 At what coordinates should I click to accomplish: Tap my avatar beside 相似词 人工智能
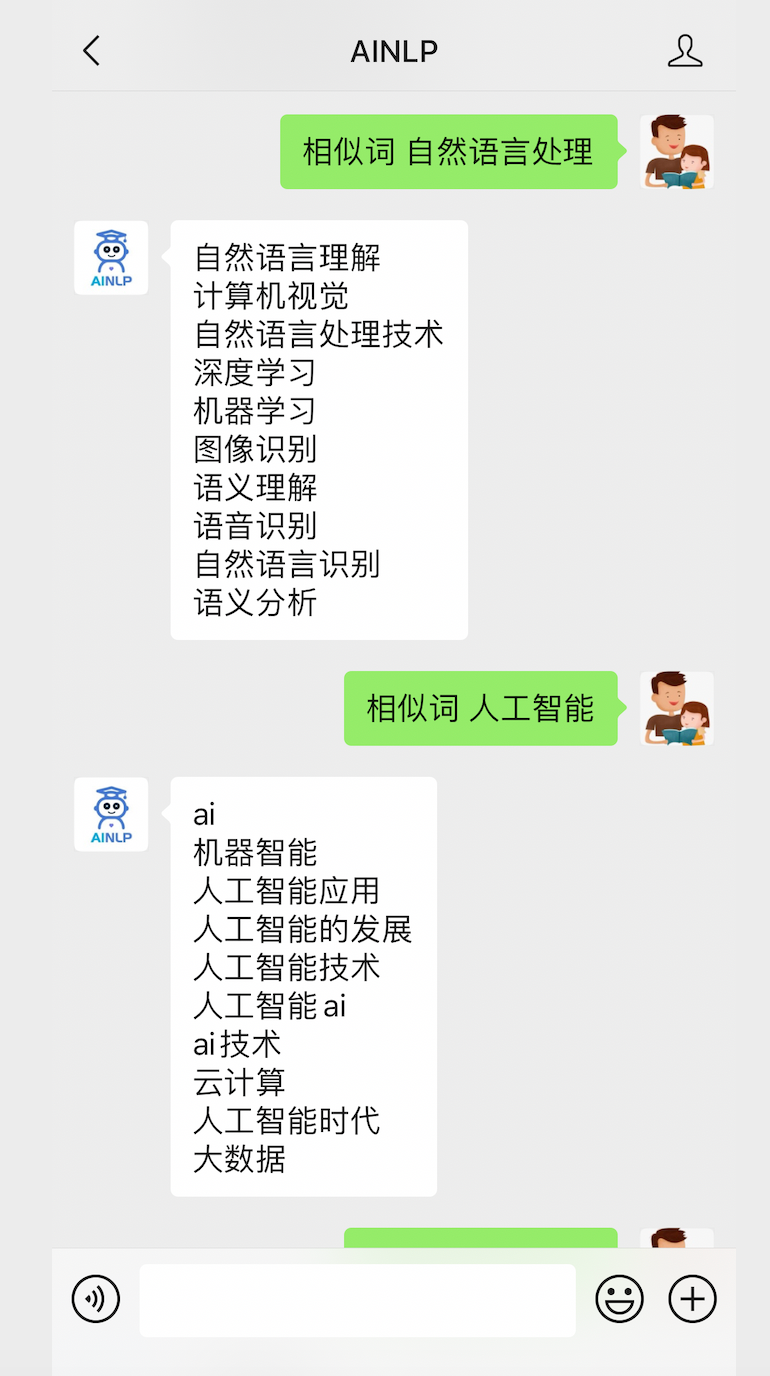(677, 708)
